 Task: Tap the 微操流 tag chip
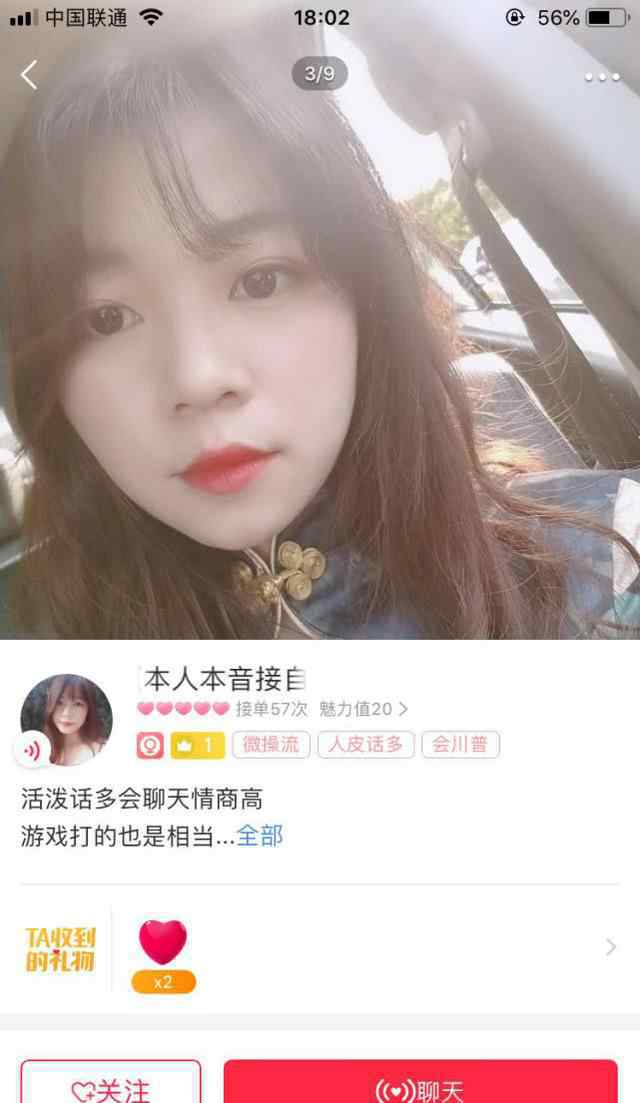coord(271,745)
